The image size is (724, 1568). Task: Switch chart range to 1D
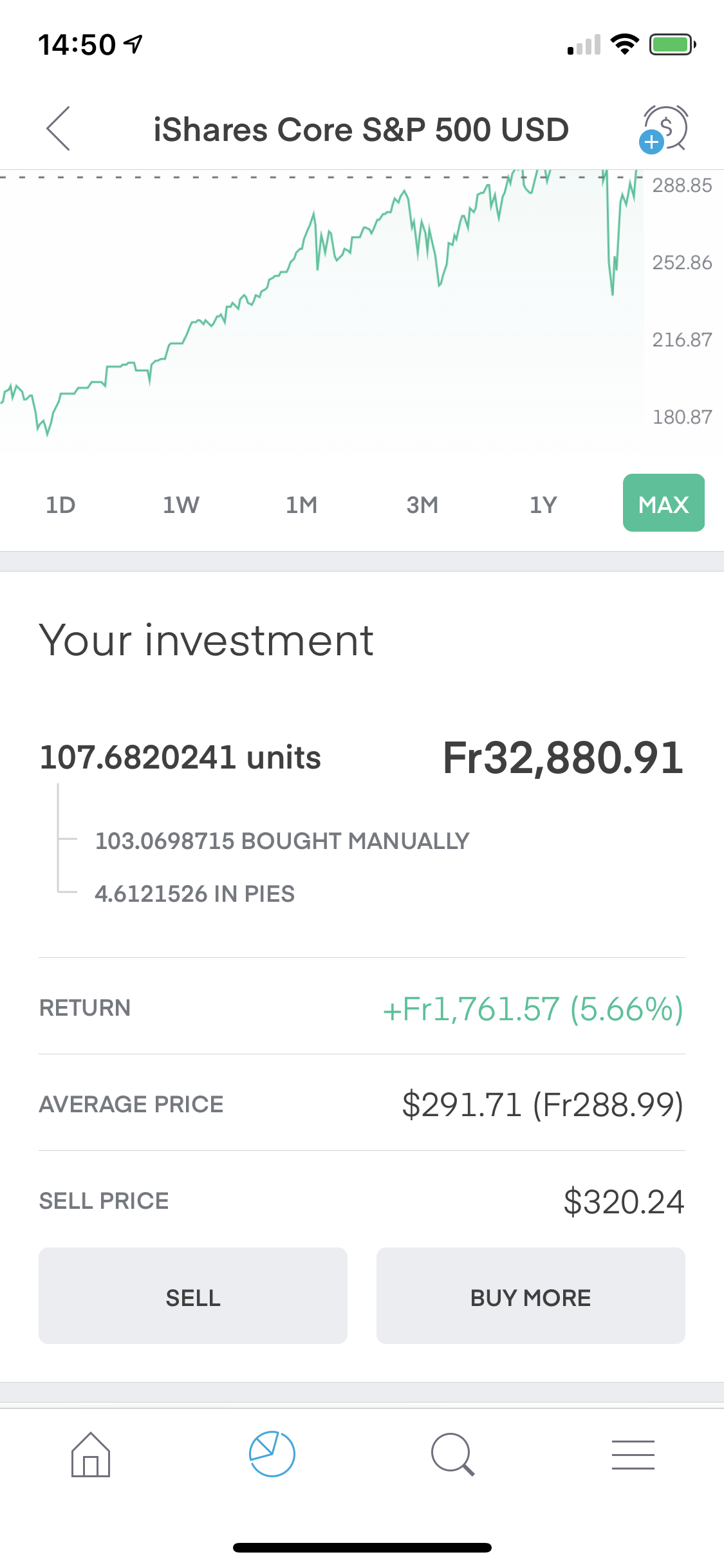pyautogui.click(x=60, y=505)
